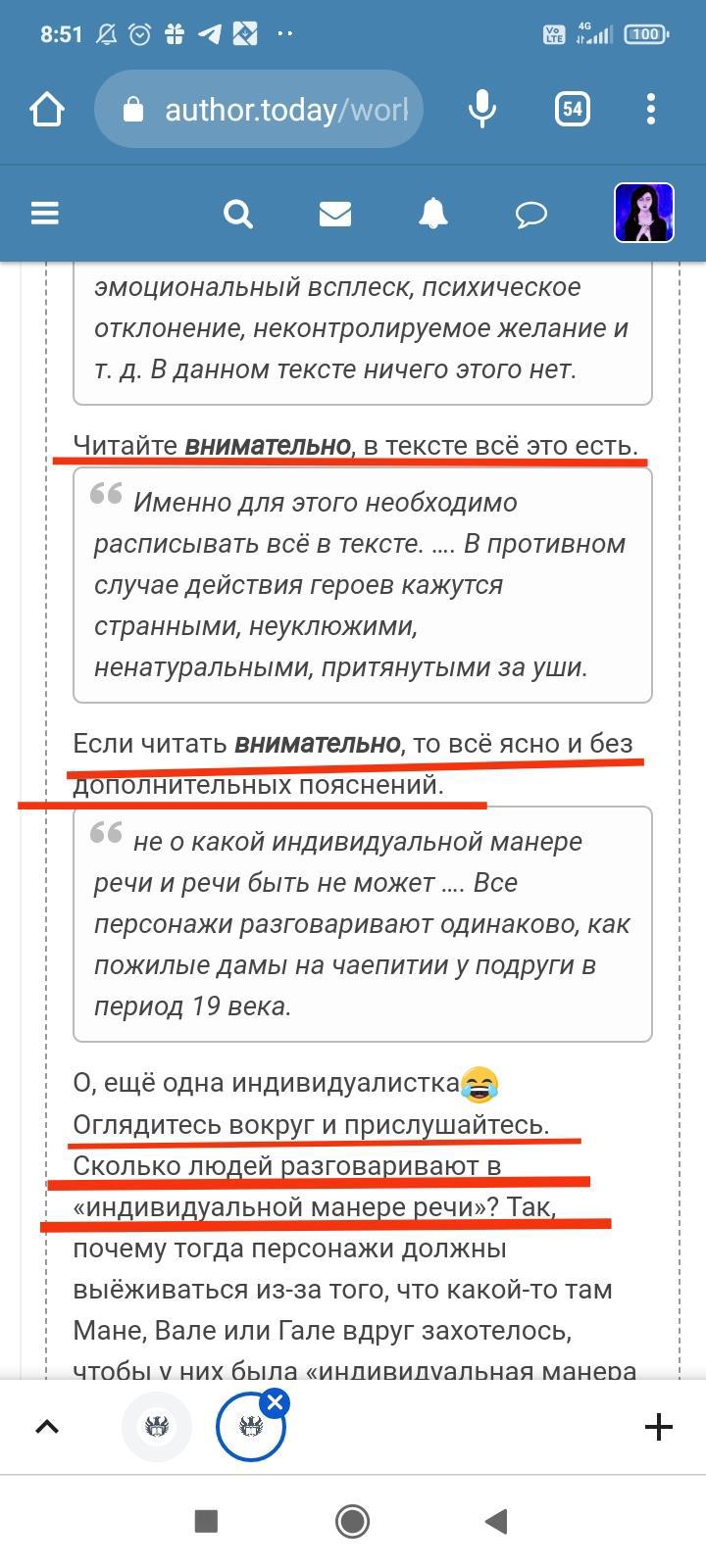Screen dimensions: 706x1568
Task: Start voice search with the microphone
Action: tap(481, 109)
